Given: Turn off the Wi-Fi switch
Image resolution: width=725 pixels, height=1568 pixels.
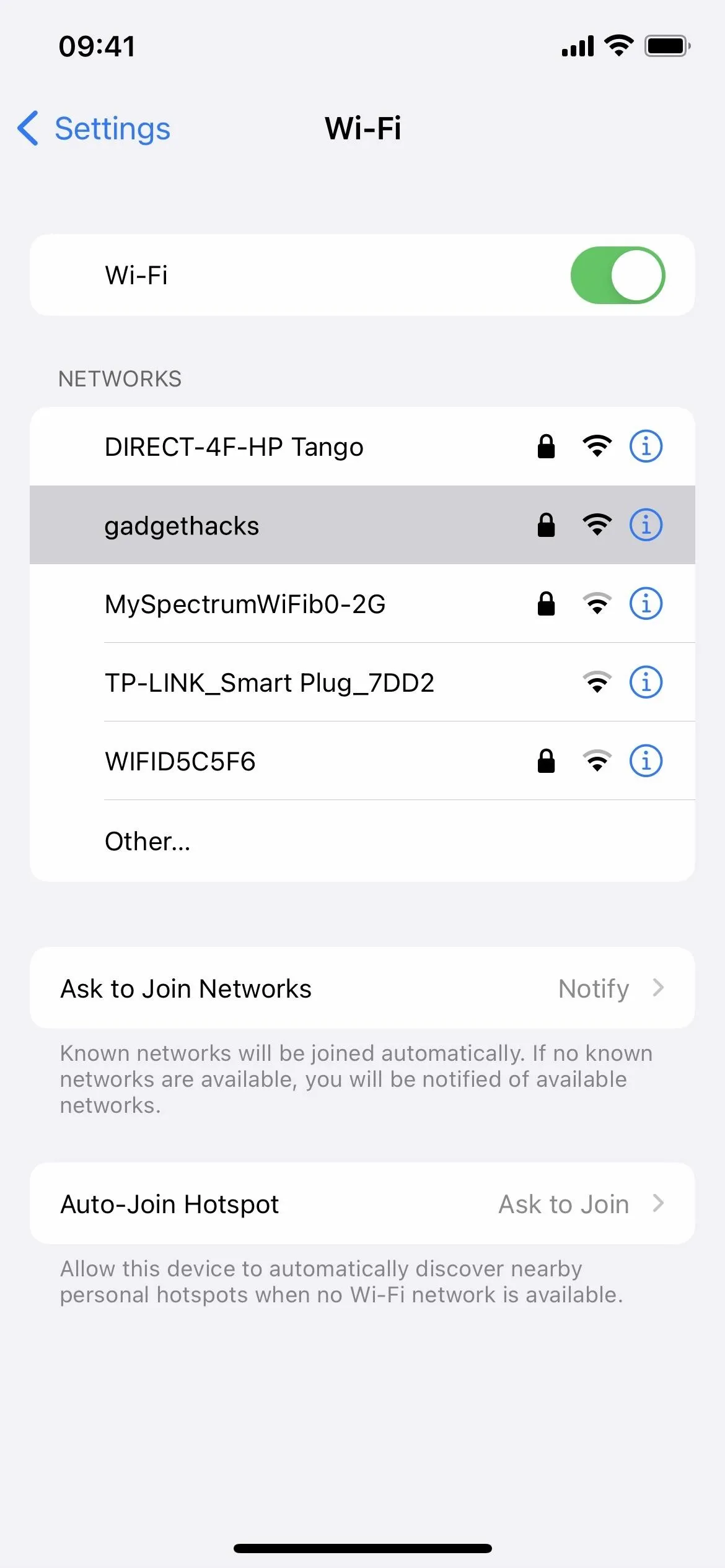Looking at the screenshot, I should [617, 276].
